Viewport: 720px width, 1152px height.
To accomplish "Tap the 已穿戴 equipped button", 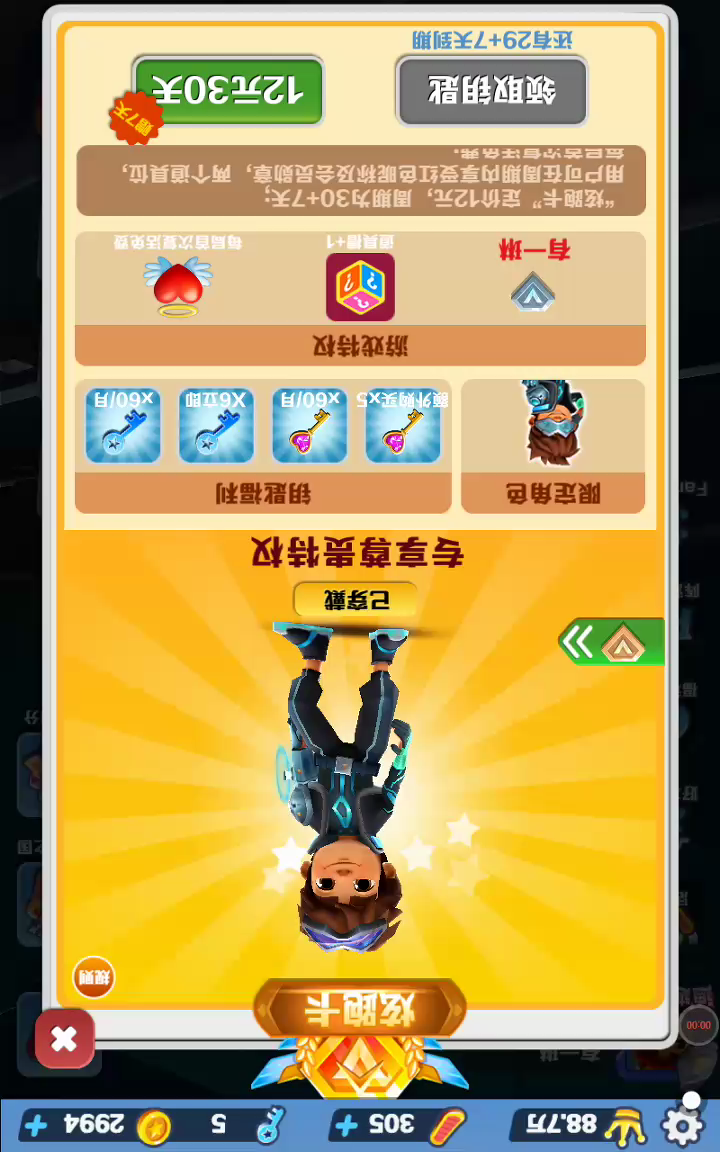I will click(x=355, y=599).
